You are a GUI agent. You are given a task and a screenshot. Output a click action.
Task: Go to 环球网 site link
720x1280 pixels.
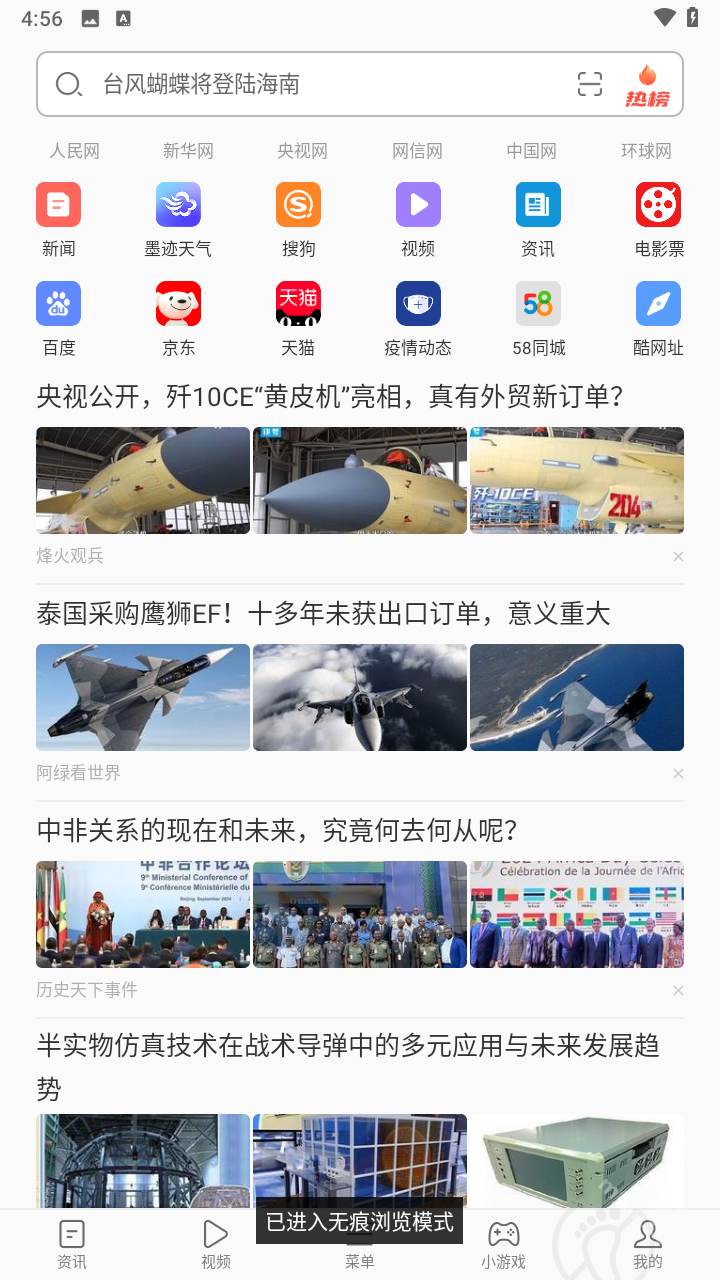[x=646, y=151]
